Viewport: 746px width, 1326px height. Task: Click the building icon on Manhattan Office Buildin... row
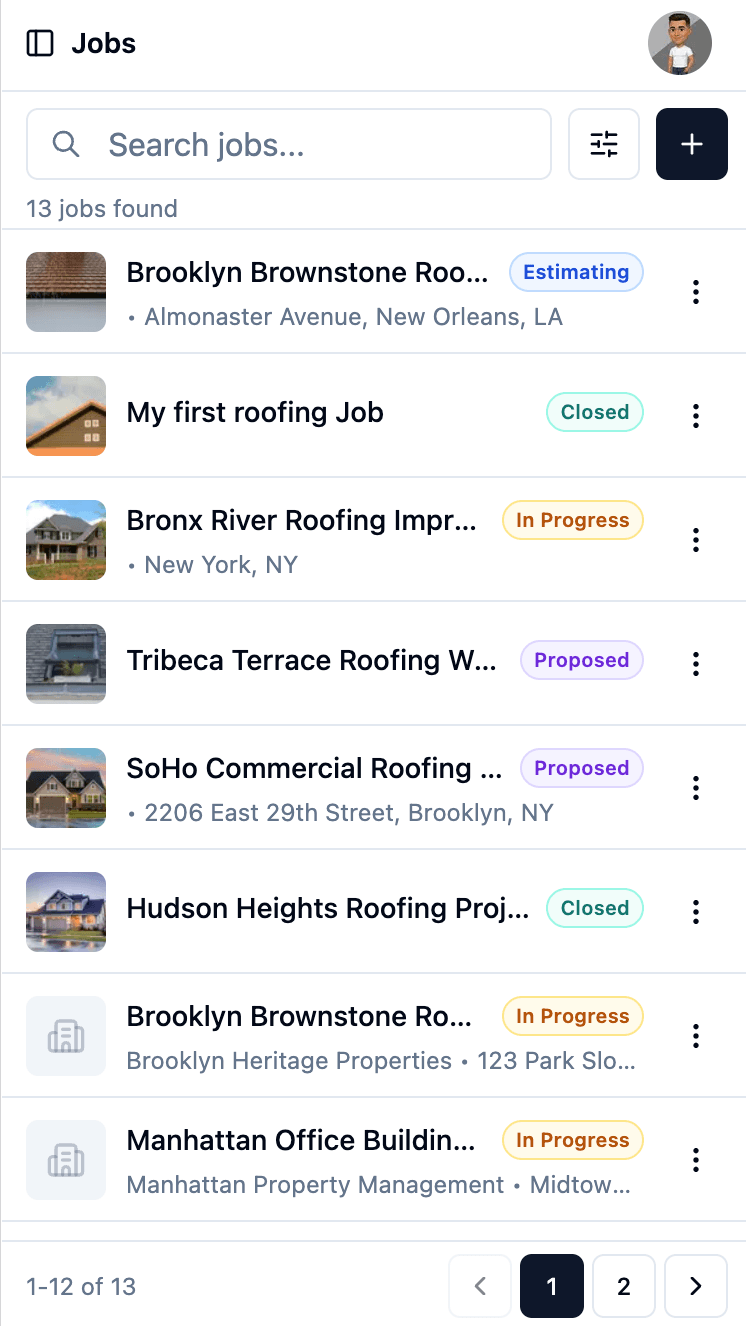tap(65, 1160)
